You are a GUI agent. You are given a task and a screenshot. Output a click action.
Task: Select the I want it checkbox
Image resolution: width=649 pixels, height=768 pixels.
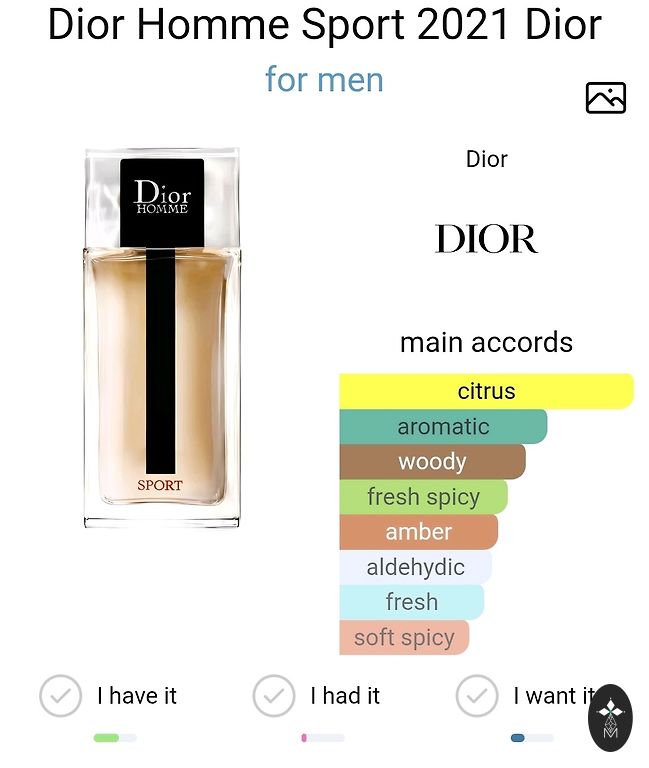click(477, 696)
